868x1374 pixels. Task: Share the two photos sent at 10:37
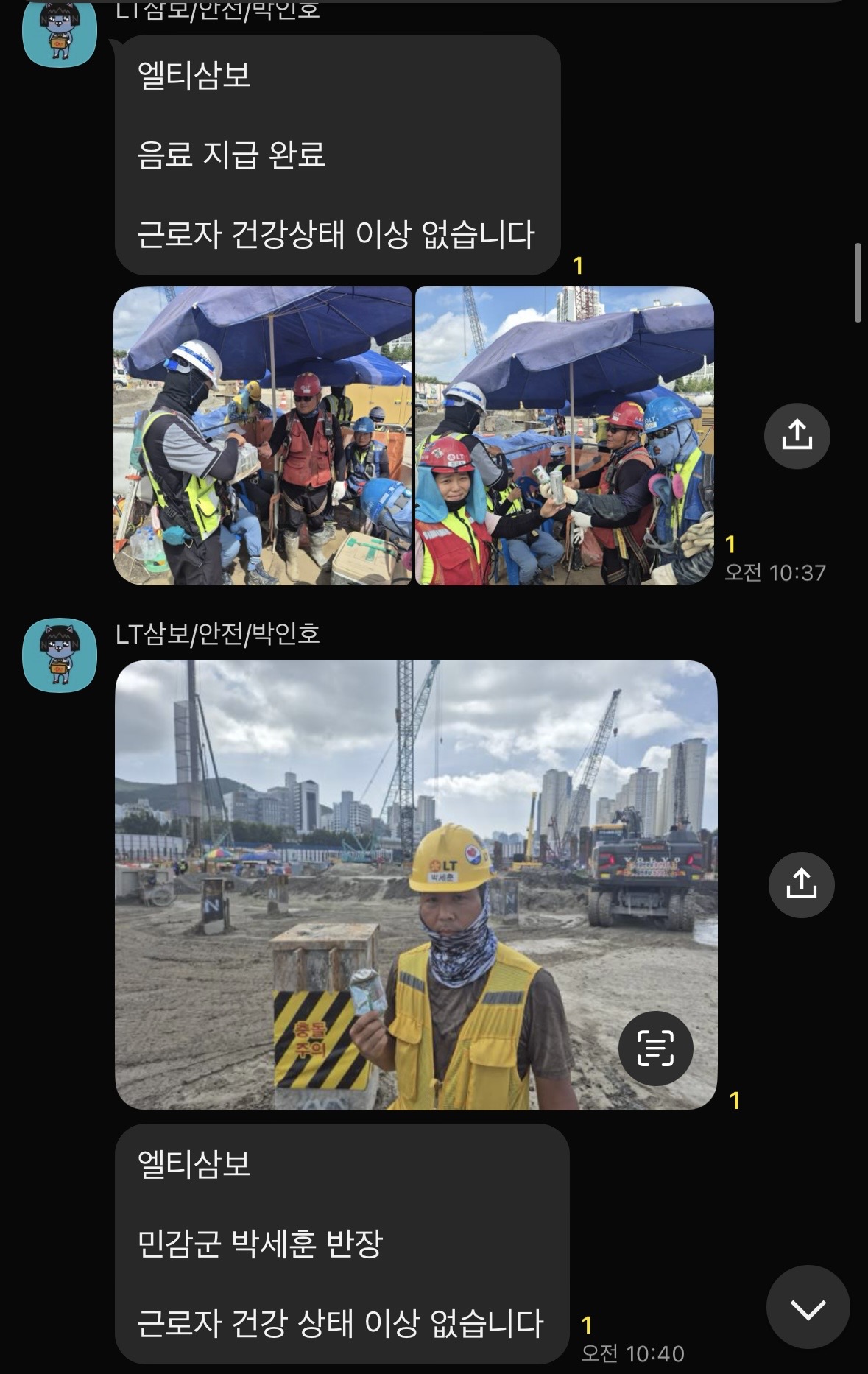[797, 436]
